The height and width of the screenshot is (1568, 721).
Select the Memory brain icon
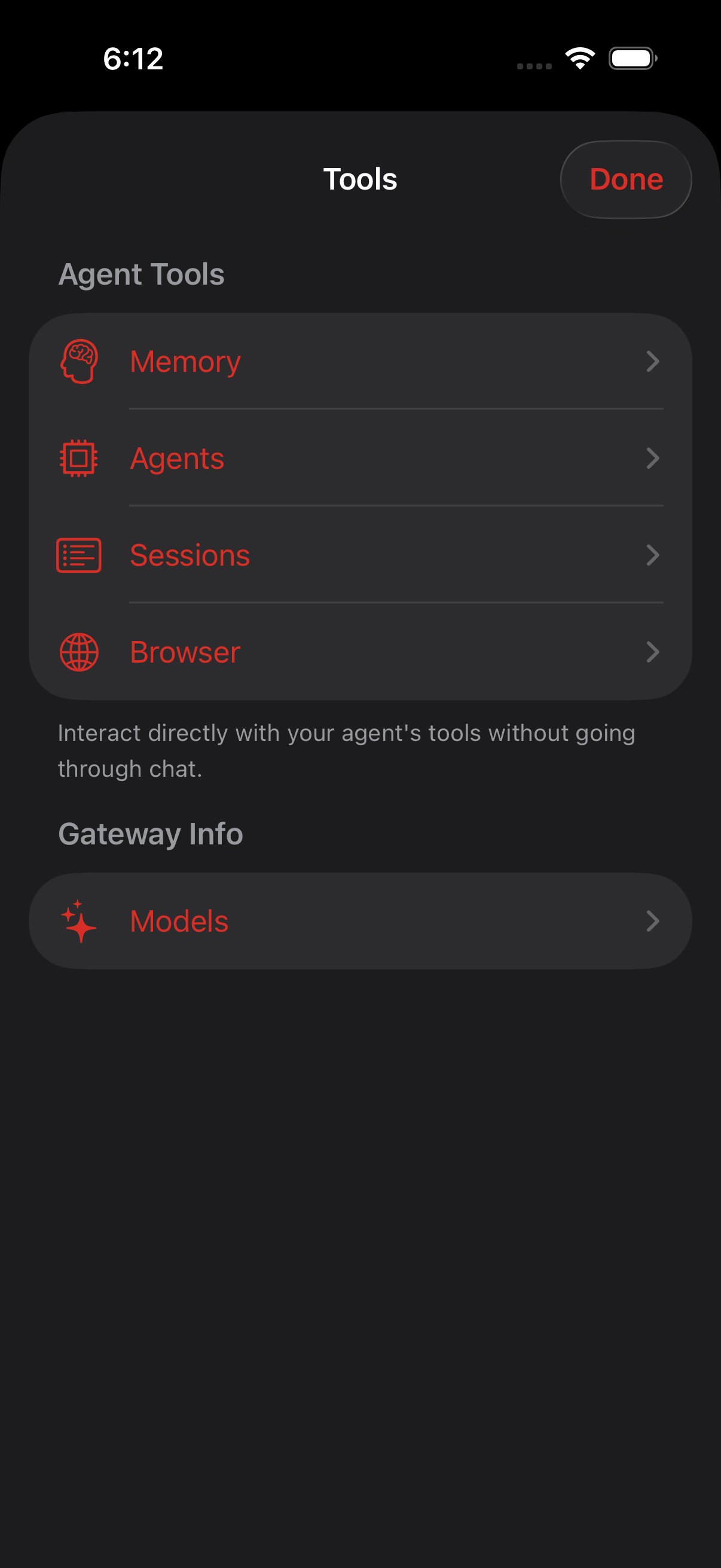tap(78, 361)
